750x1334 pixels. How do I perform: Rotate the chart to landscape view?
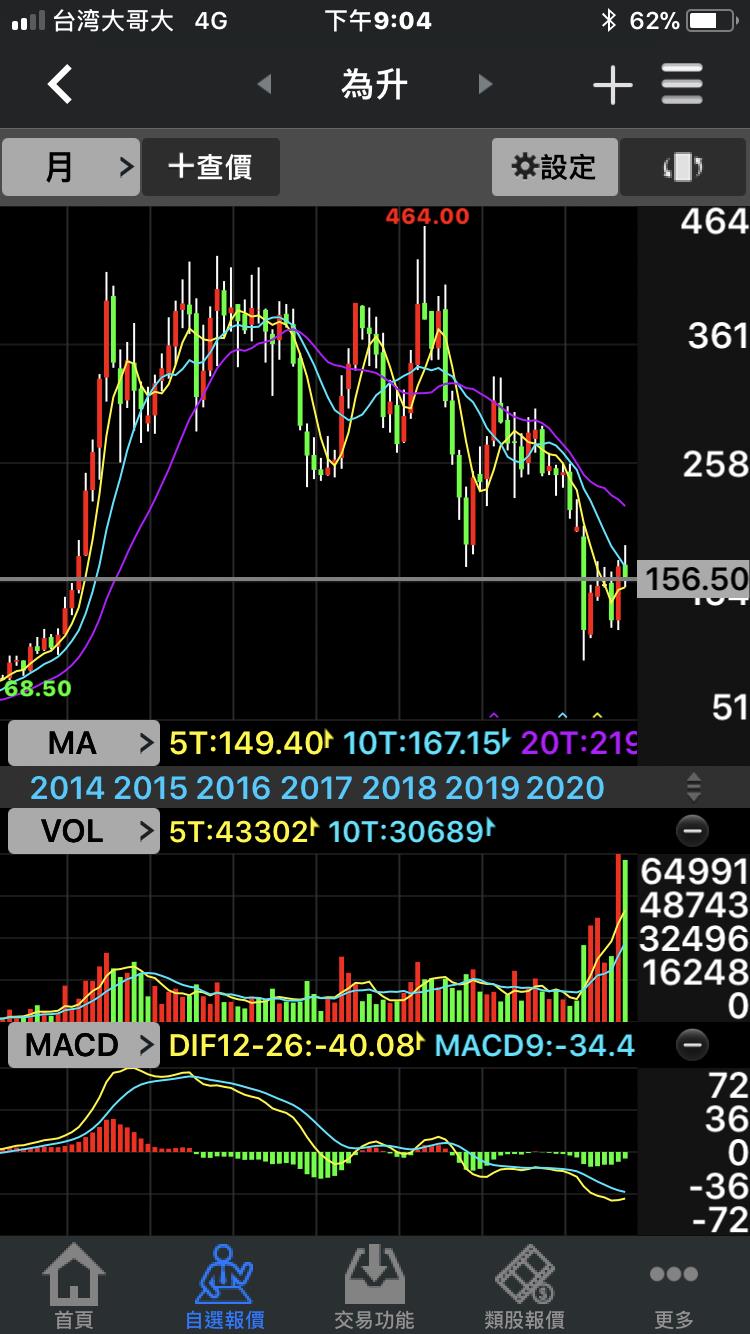(683, 167)
